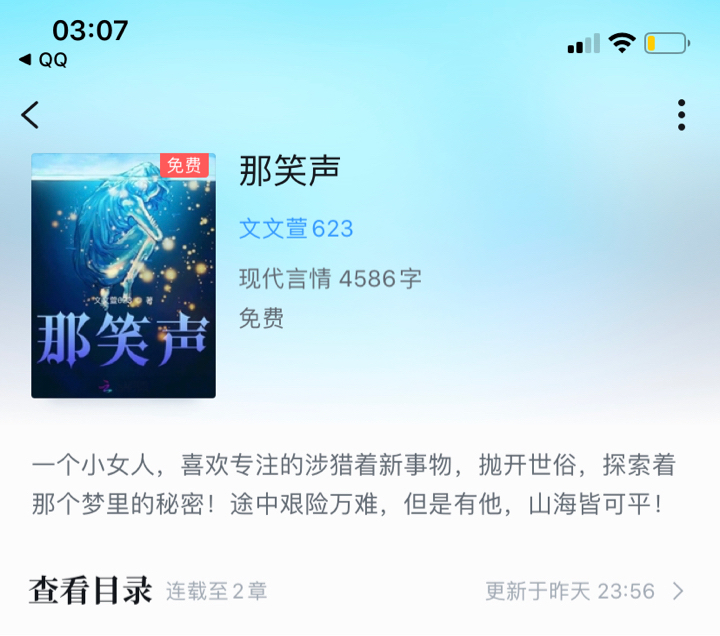
Task: Return to QQ via status bar
Action: pyautogui.click(x=43, y=60)
